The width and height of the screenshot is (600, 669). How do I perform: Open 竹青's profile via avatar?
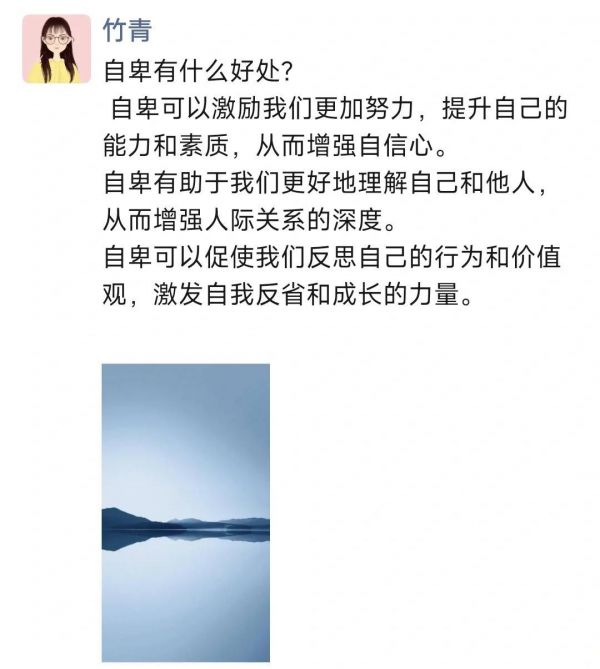click(54, 51)
